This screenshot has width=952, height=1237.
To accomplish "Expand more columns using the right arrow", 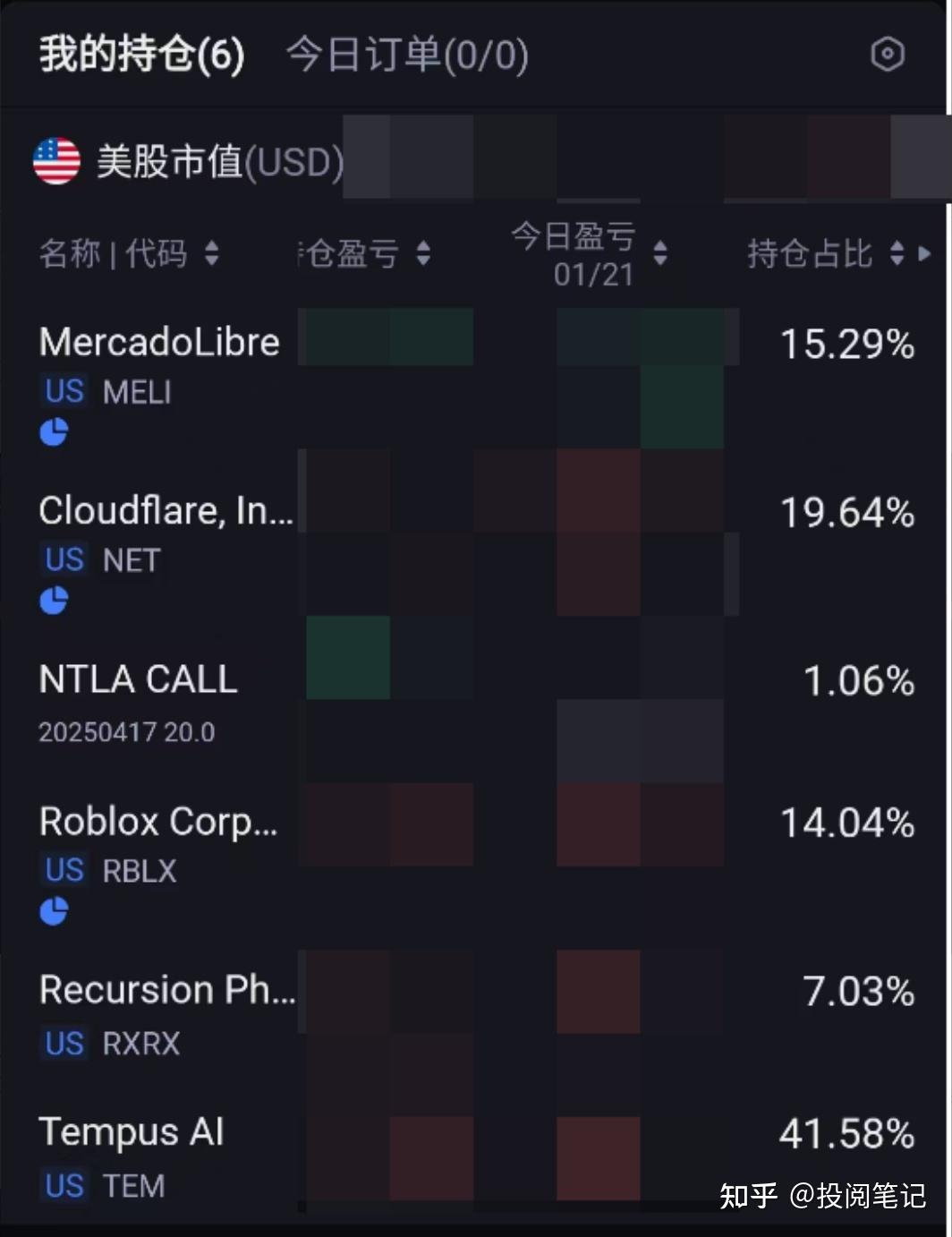I will (x=928, y=254).
